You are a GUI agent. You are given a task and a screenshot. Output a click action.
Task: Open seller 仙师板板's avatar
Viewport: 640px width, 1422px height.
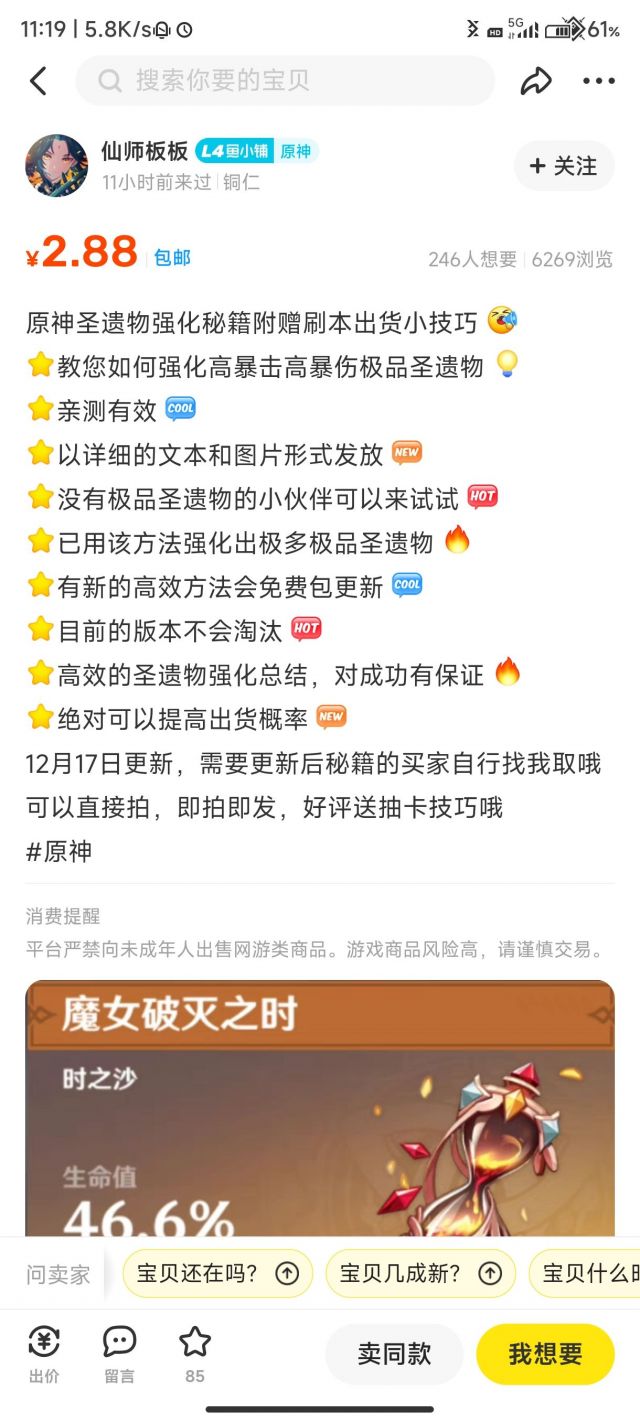pyautogui.click(x=56, y=165)
